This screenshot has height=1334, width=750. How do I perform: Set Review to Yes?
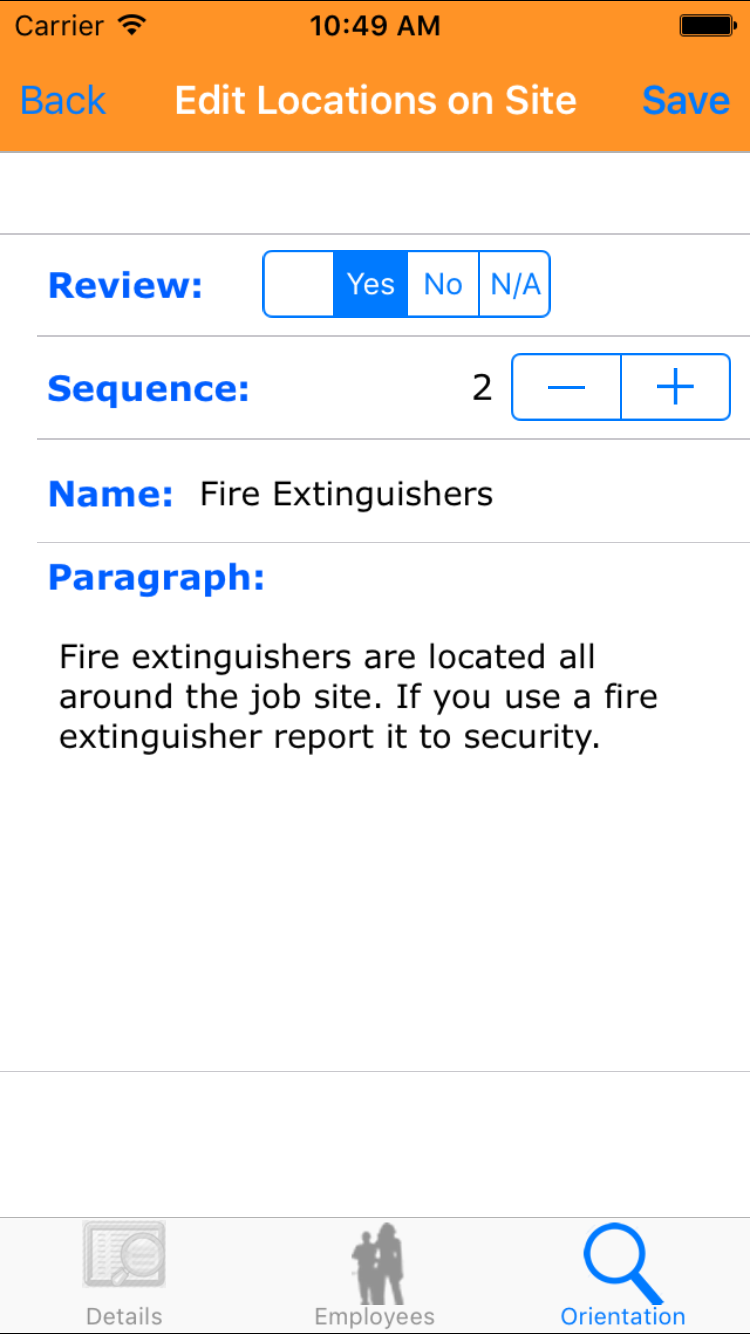click(x=371, y=284)
